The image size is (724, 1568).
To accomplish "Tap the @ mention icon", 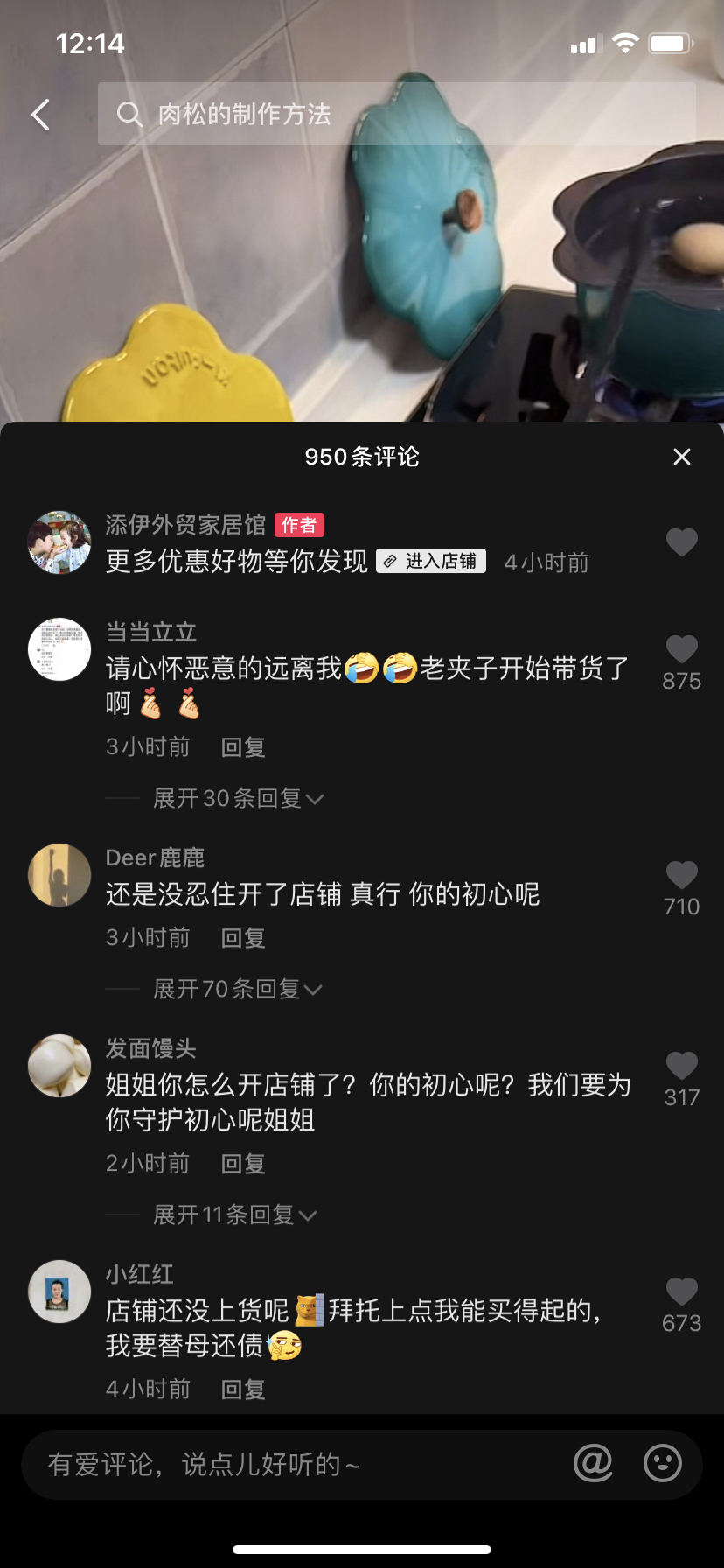I will point(593,1463).
